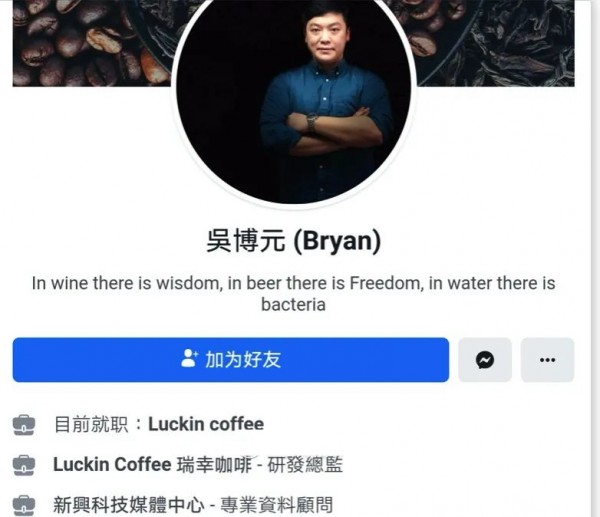Open the three-dot more options menu
The image size is (600, 517).
(547, 360)
